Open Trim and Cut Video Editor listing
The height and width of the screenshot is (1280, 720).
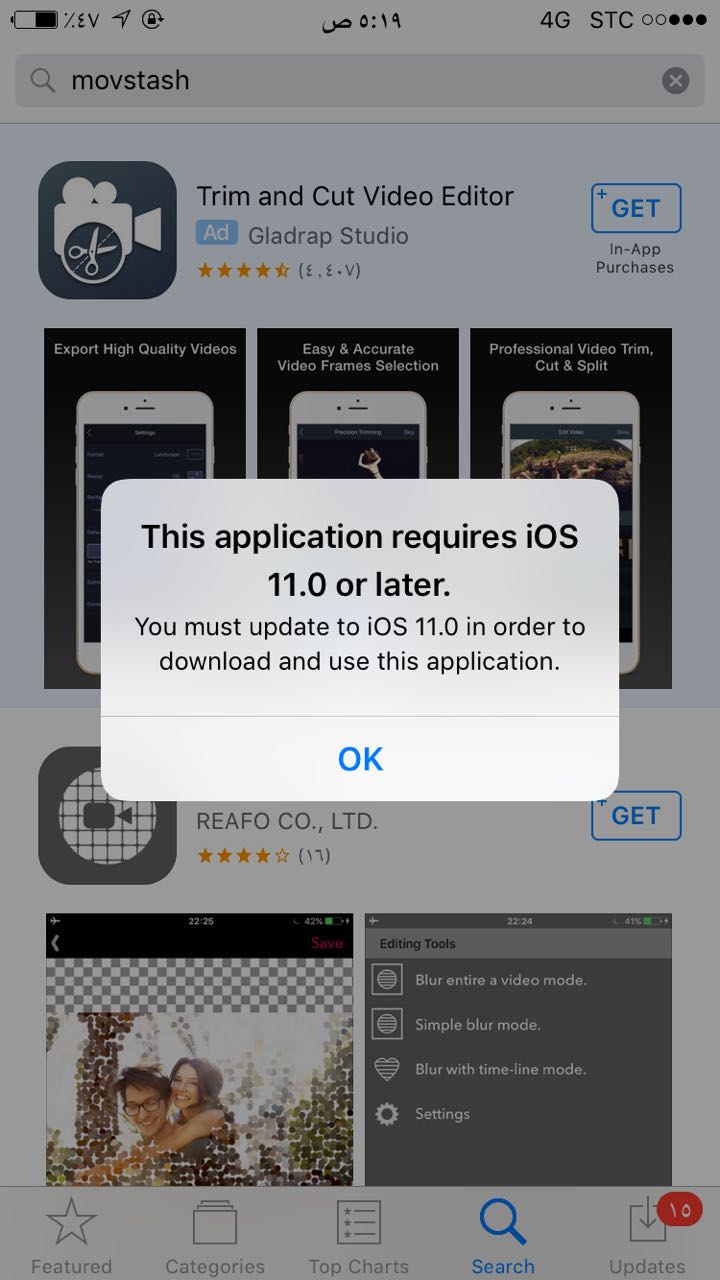tap(354, 197)
